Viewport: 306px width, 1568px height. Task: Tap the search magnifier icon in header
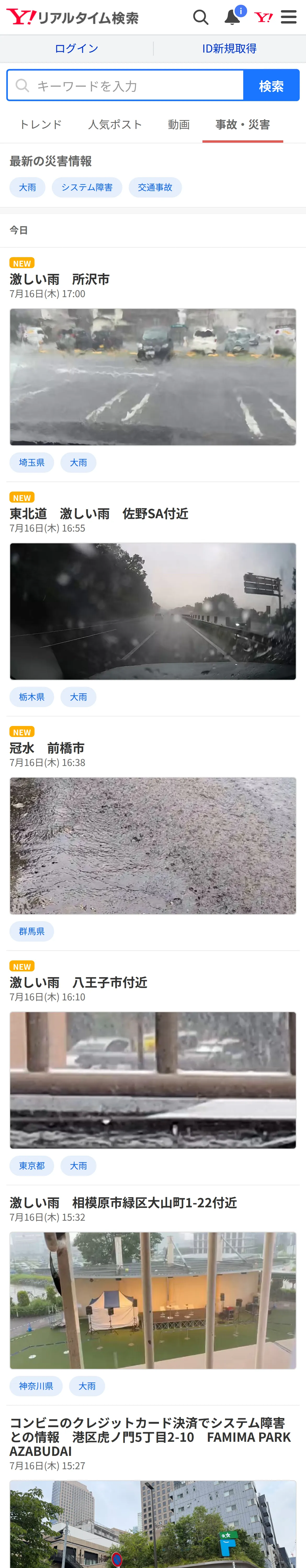click(x=201, y=17)
